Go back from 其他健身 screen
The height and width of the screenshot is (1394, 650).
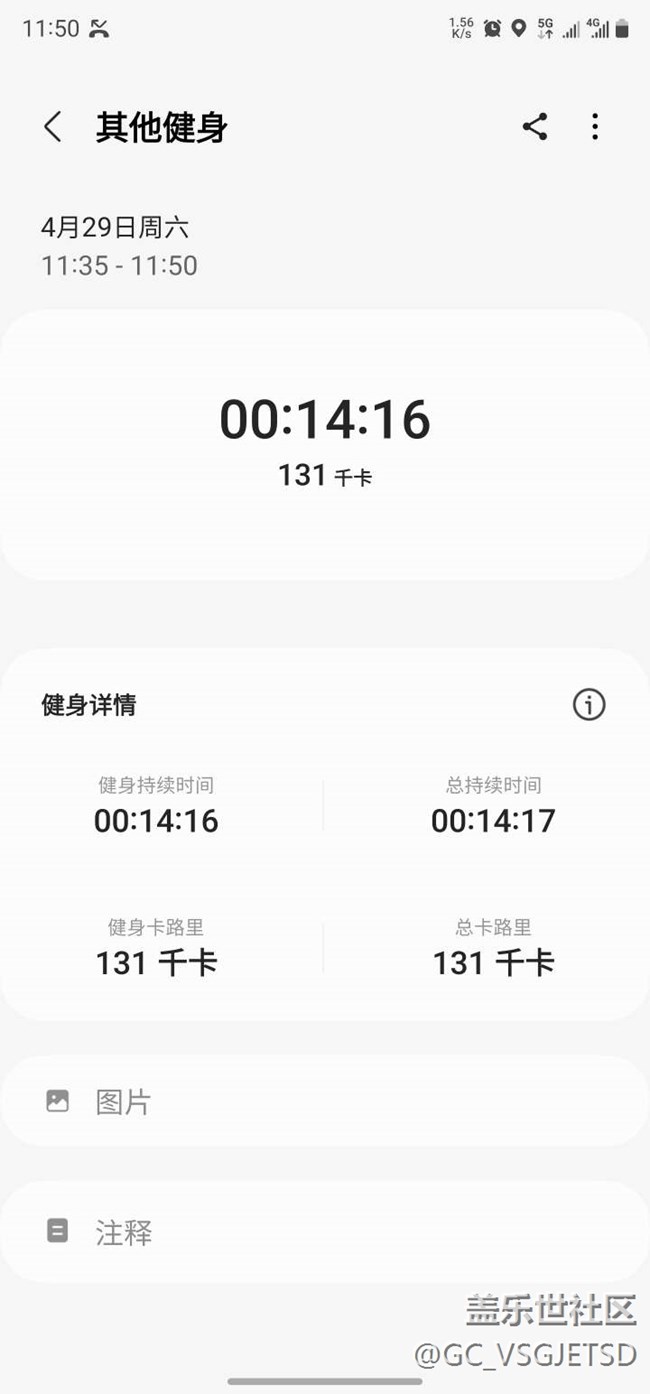(x=53, y=127)
